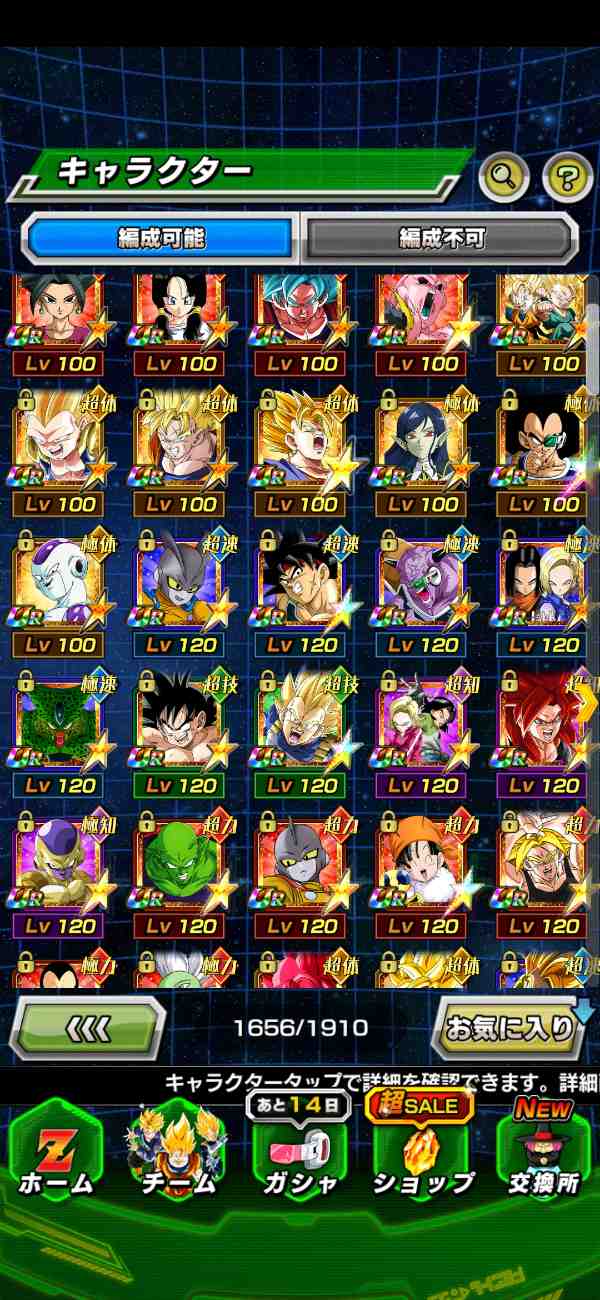Tap the back arrows button
Viewport: 600px width, 1300px height.
click(x=87, y=1028)
